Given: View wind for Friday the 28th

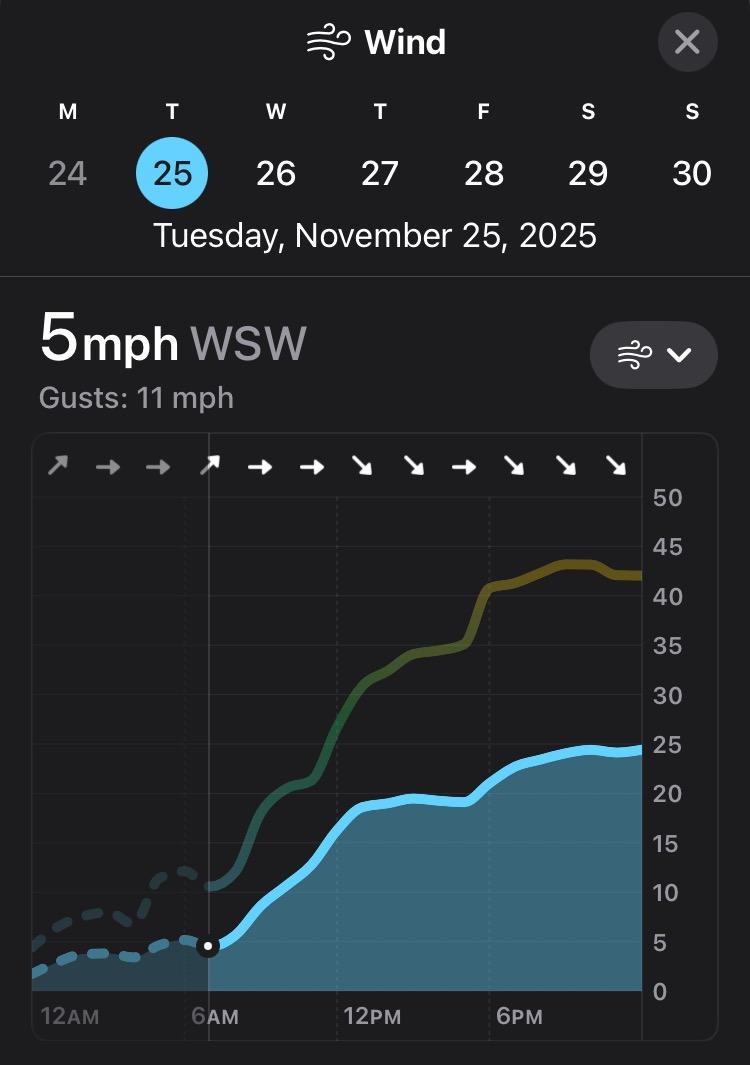Looking at the screenshot, I should pos(484,173).
